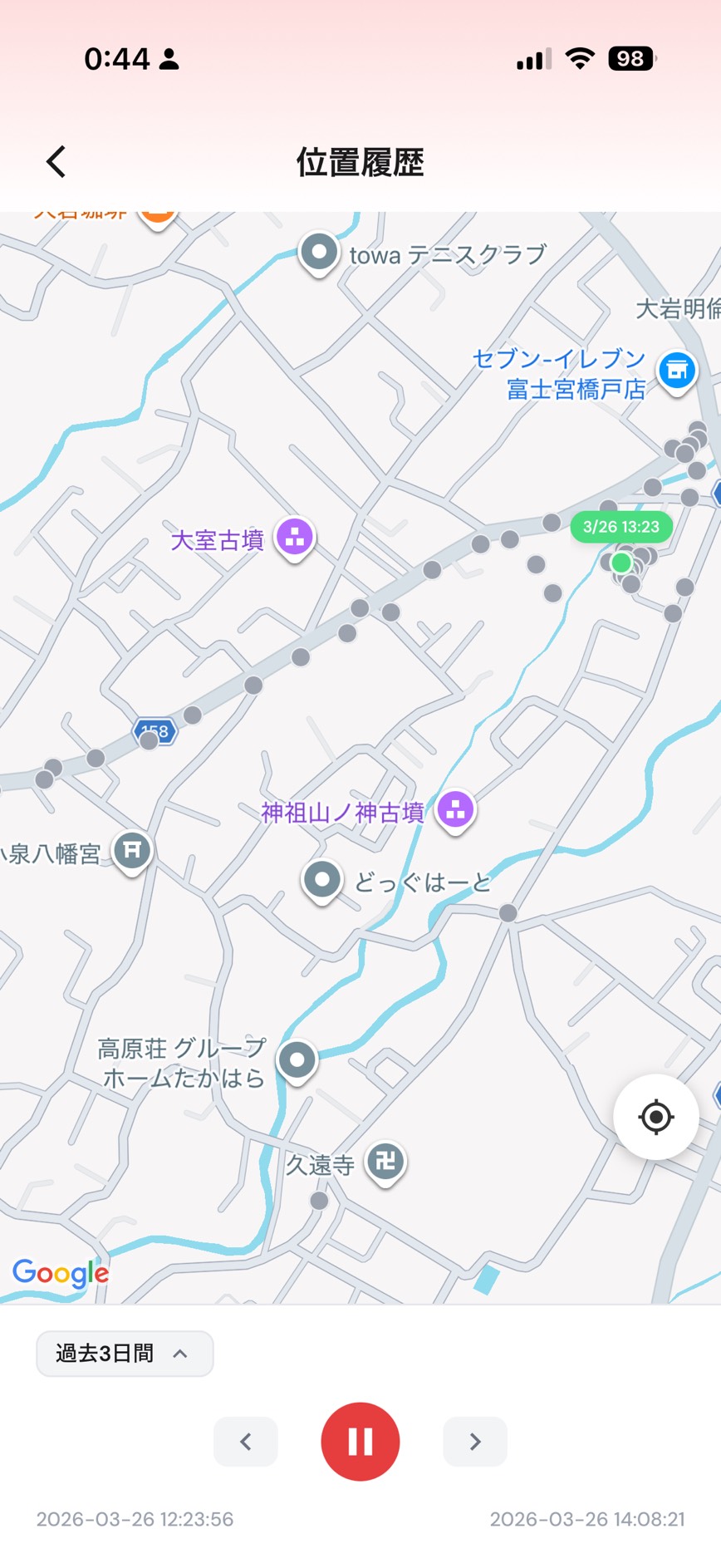Image resolution: width=721 pixels, height=1568 pixels.
Task: Collapse the date range chevron
Action: 181,1353
